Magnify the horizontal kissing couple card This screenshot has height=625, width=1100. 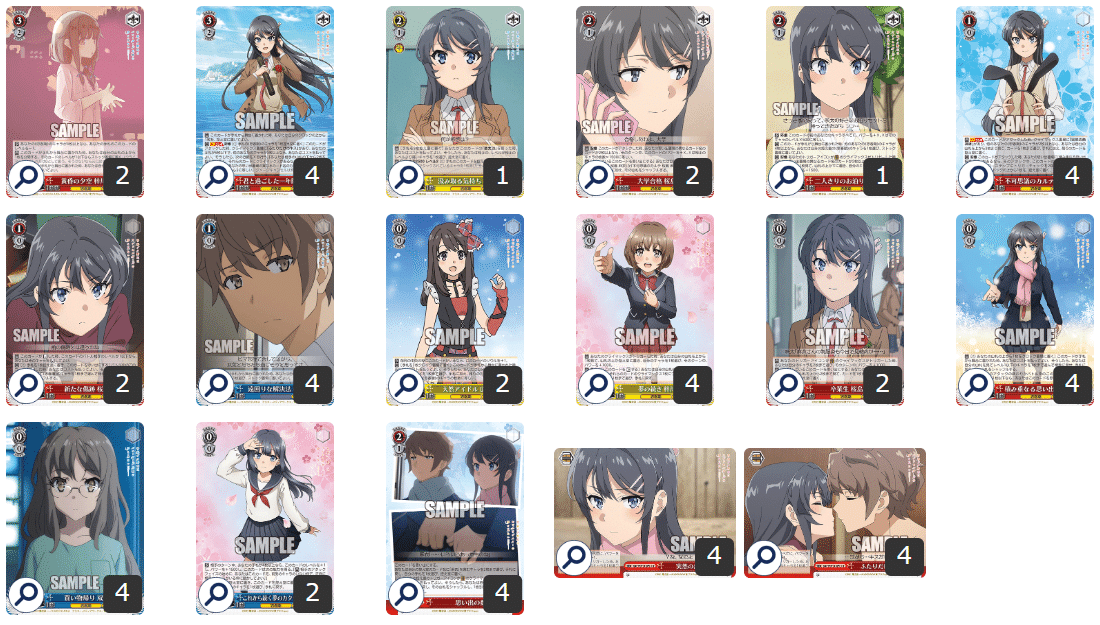(x=765, y=558)
